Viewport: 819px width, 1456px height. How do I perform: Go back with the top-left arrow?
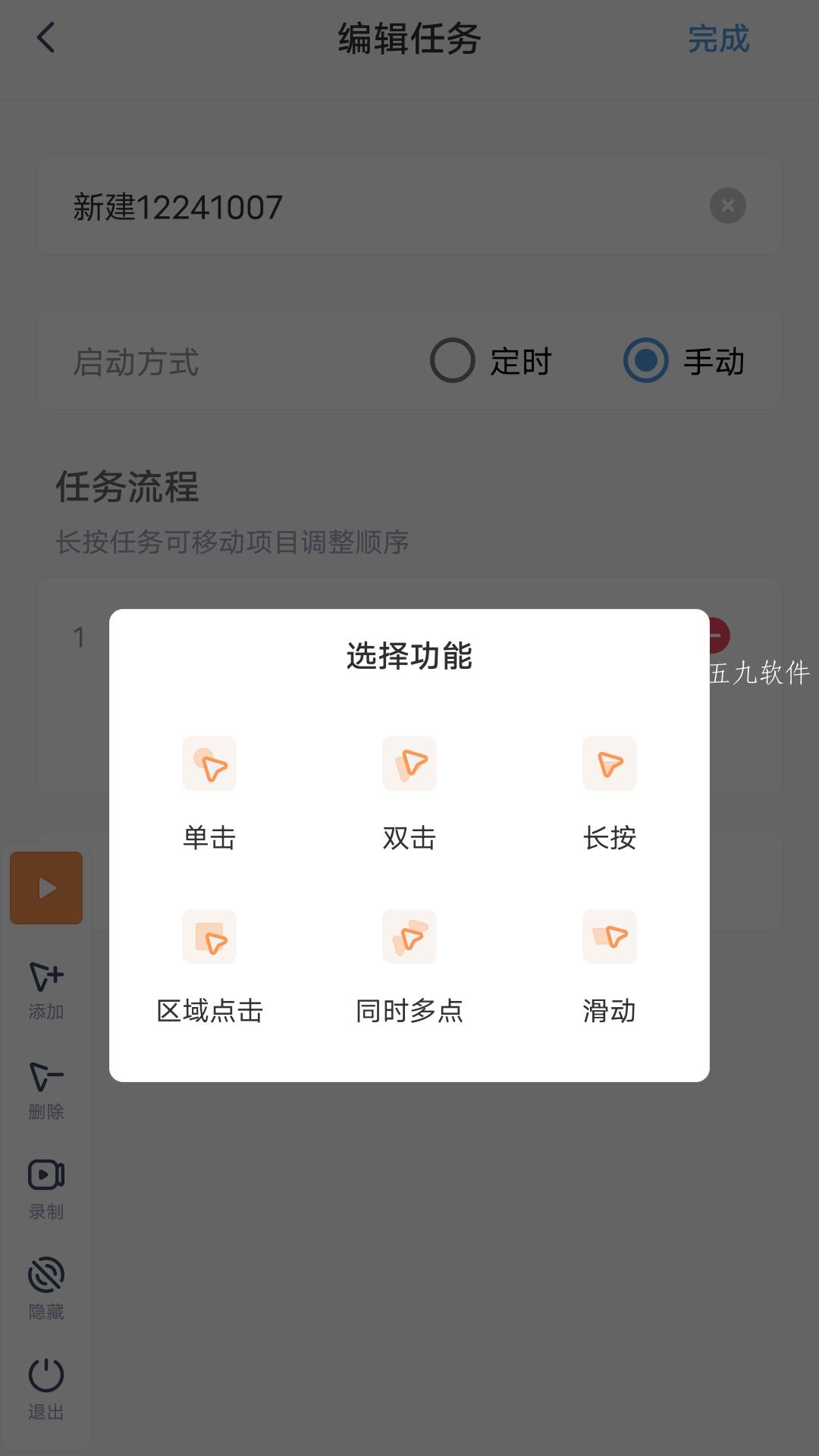46,37
